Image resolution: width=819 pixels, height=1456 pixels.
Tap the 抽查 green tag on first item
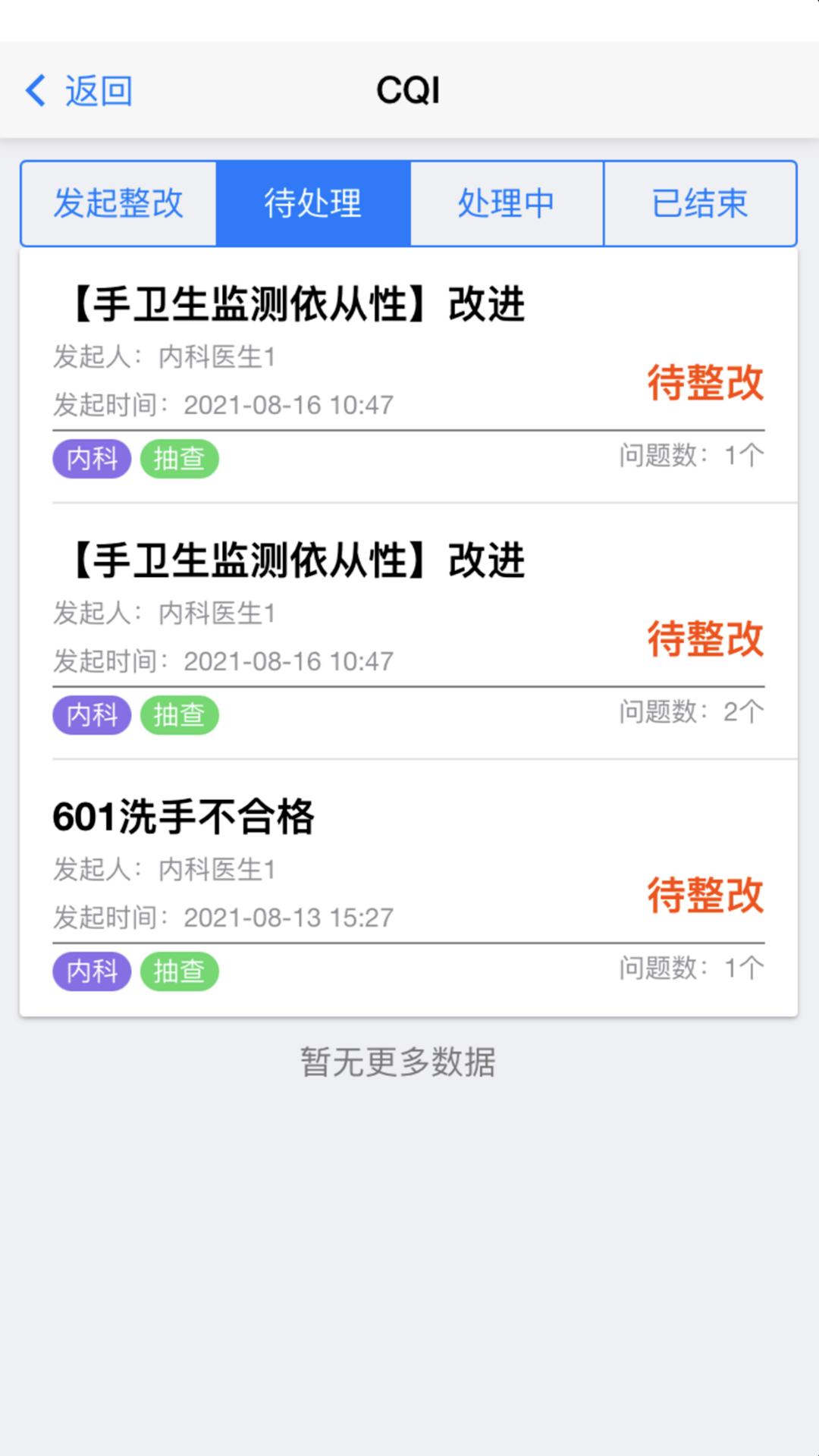click(x=180, y=459)
